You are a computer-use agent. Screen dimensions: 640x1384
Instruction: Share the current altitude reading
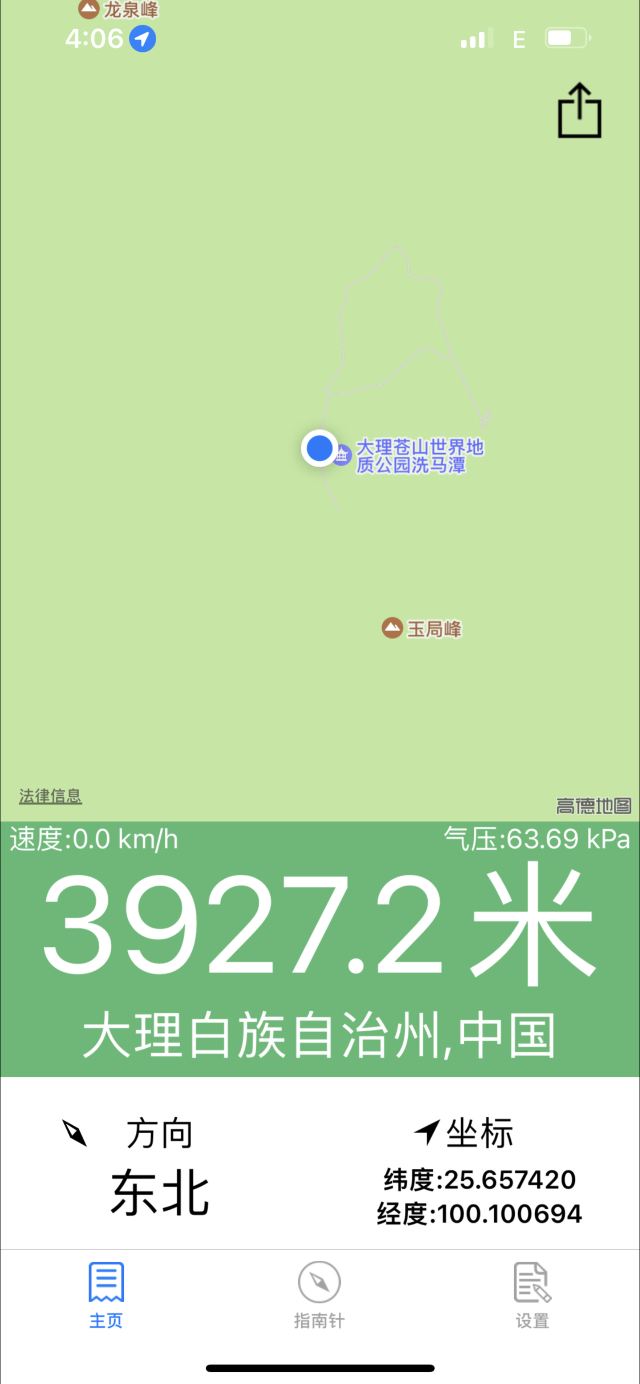579,111
